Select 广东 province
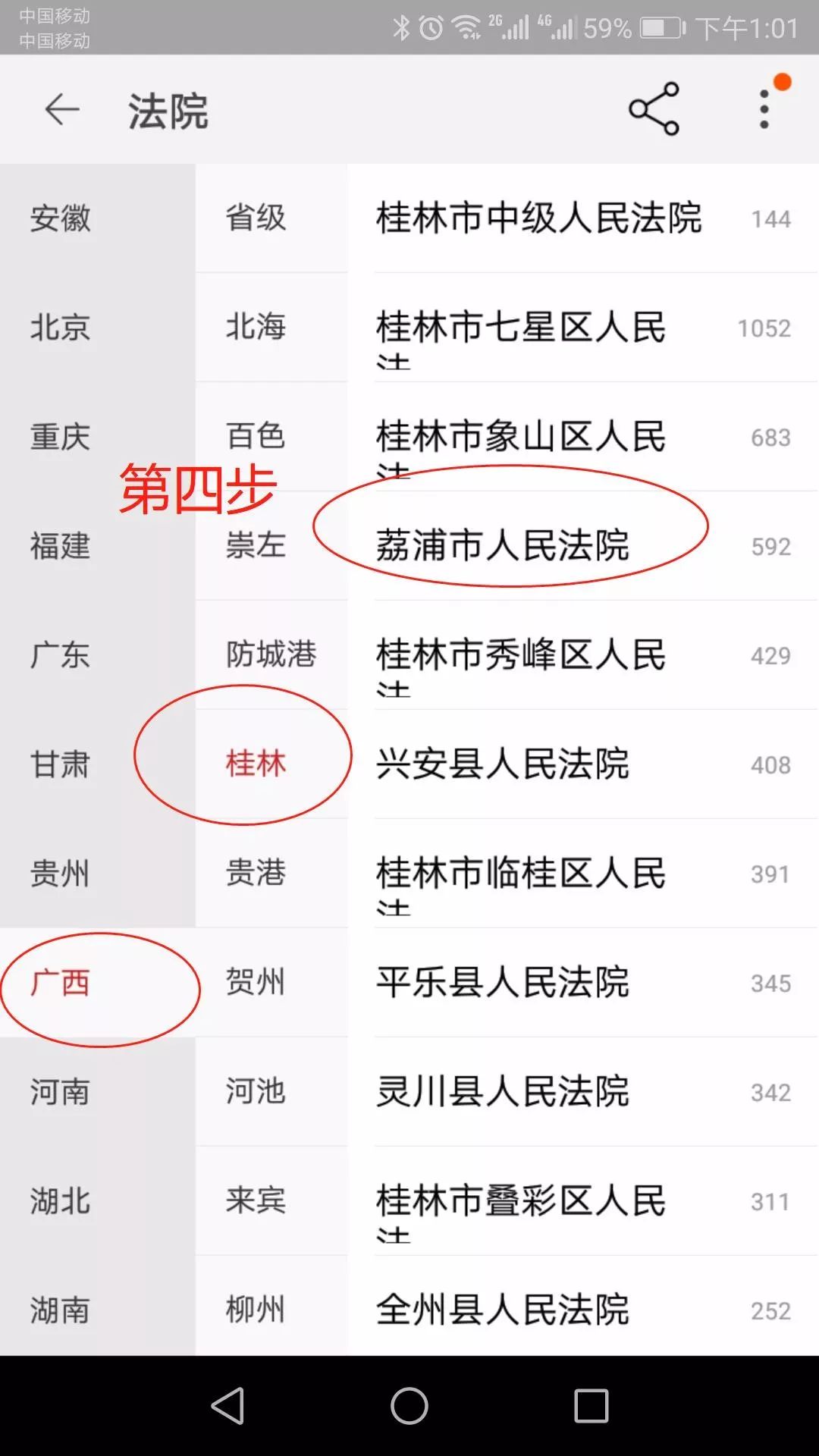The image size is (819, 1456). pyautogui.click(x=97, y=655)
